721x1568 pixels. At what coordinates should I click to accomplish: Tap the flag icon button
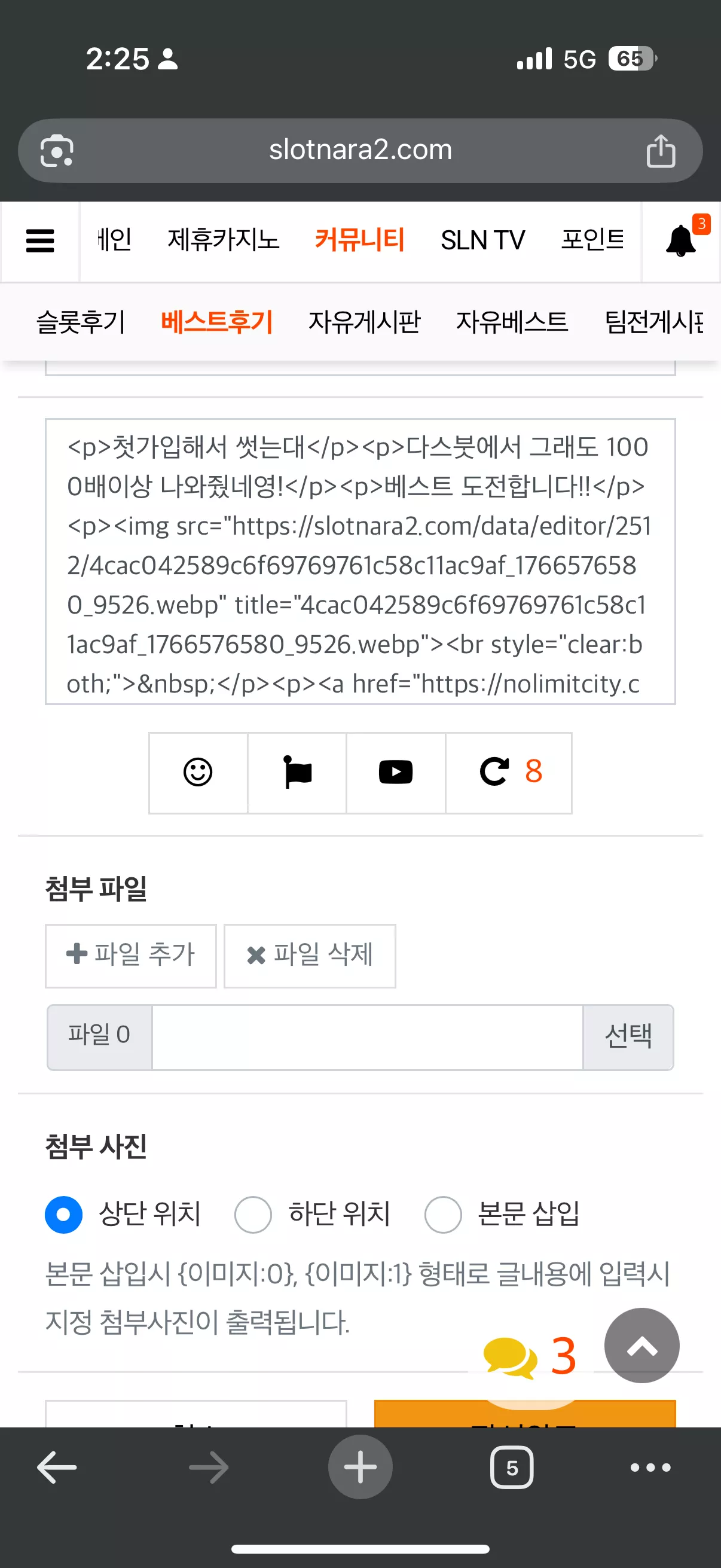click(x=298, y=773)
